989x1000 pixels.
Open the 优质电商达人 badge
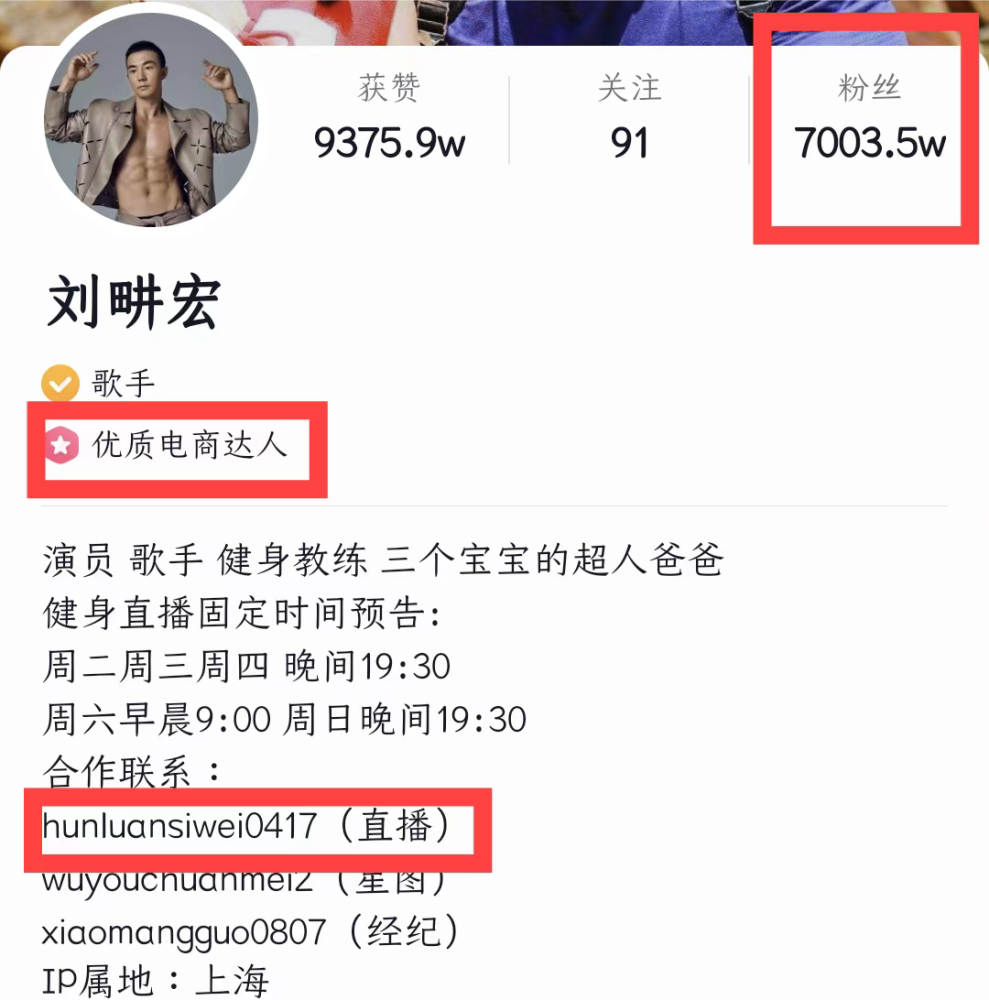(x=173, y=445)
